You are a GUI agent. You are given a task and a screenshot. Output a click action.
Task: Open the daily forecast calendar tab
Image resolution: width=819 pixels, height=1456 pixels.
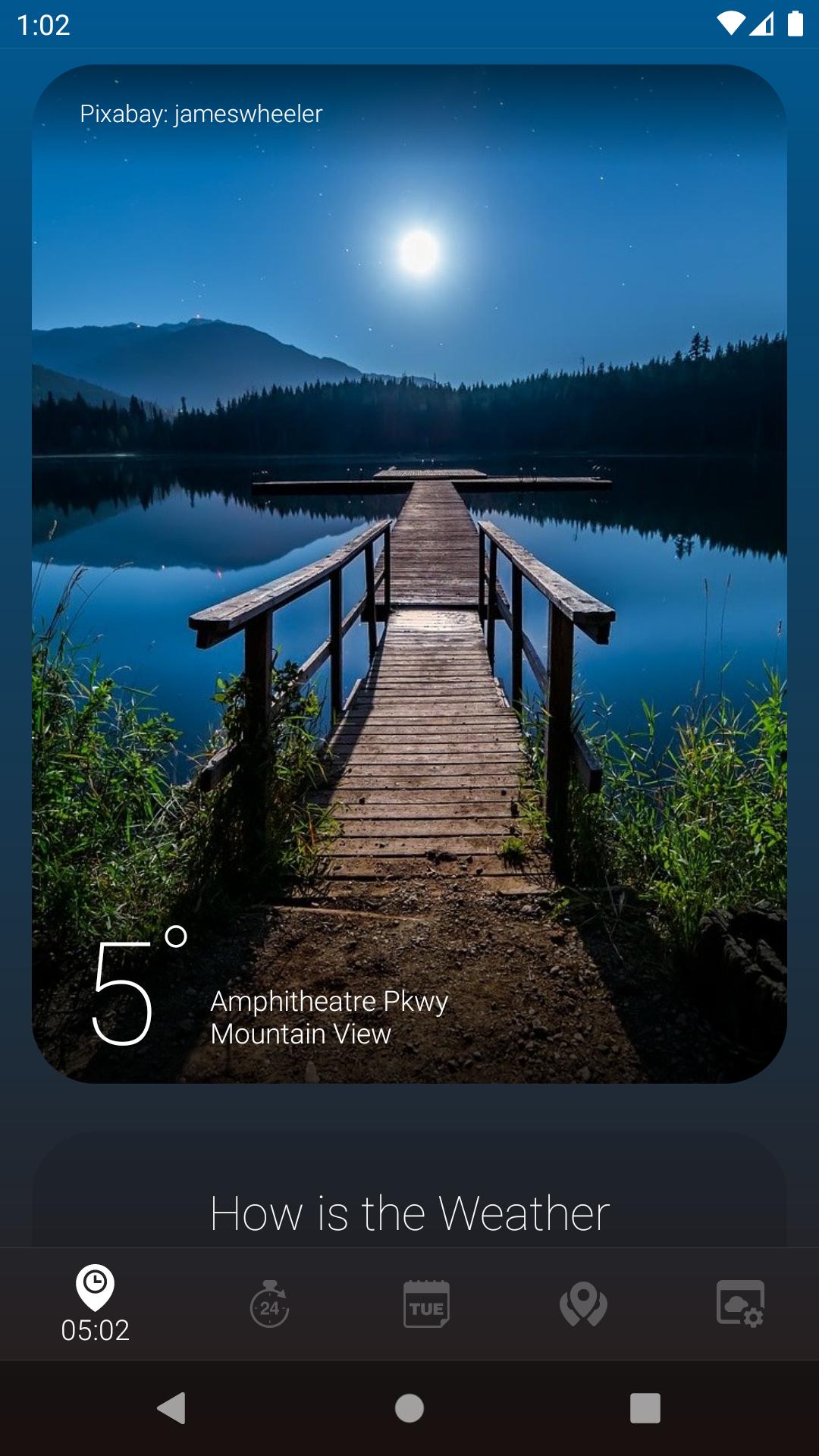click(x=426, y=1304)
